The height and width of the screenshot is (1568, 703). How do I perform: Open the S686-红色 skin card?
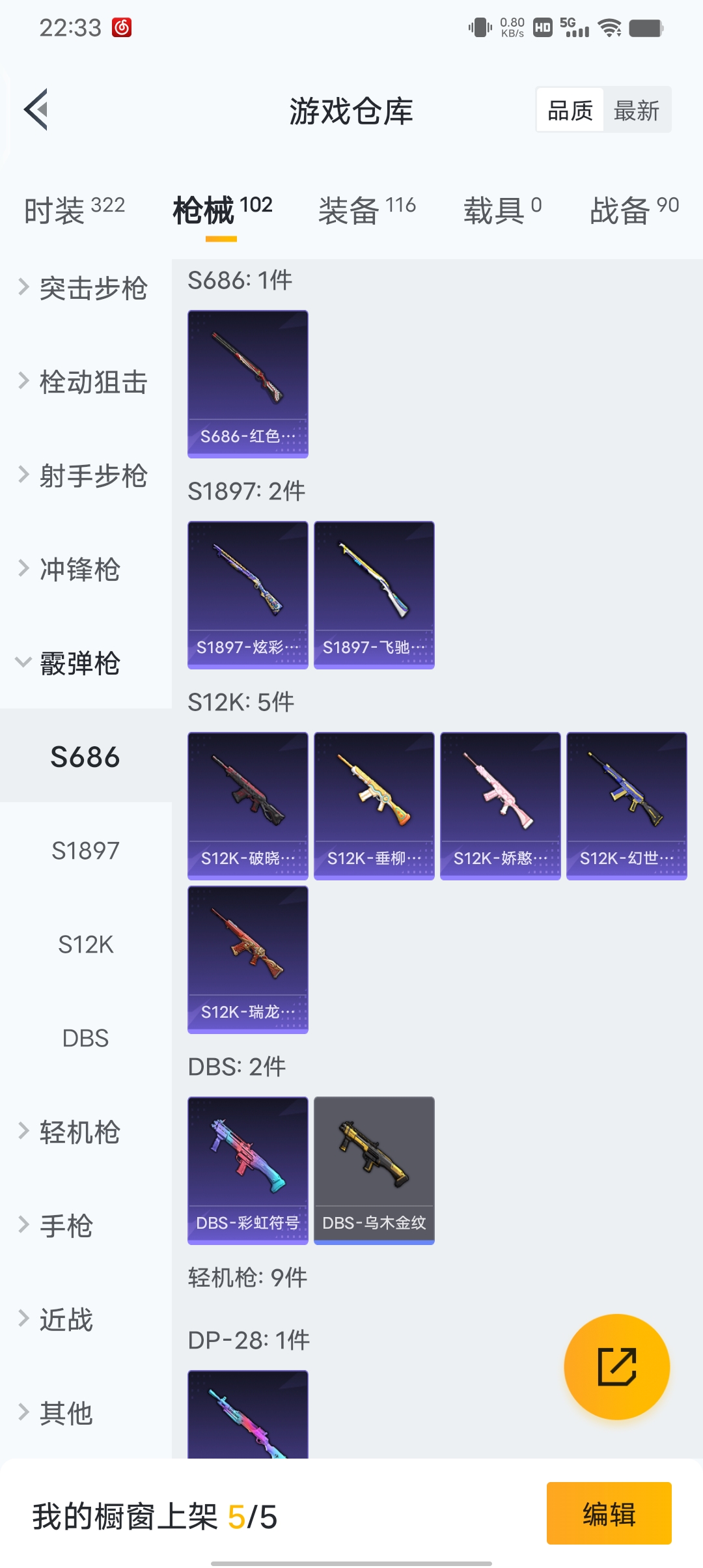point(248,384)
